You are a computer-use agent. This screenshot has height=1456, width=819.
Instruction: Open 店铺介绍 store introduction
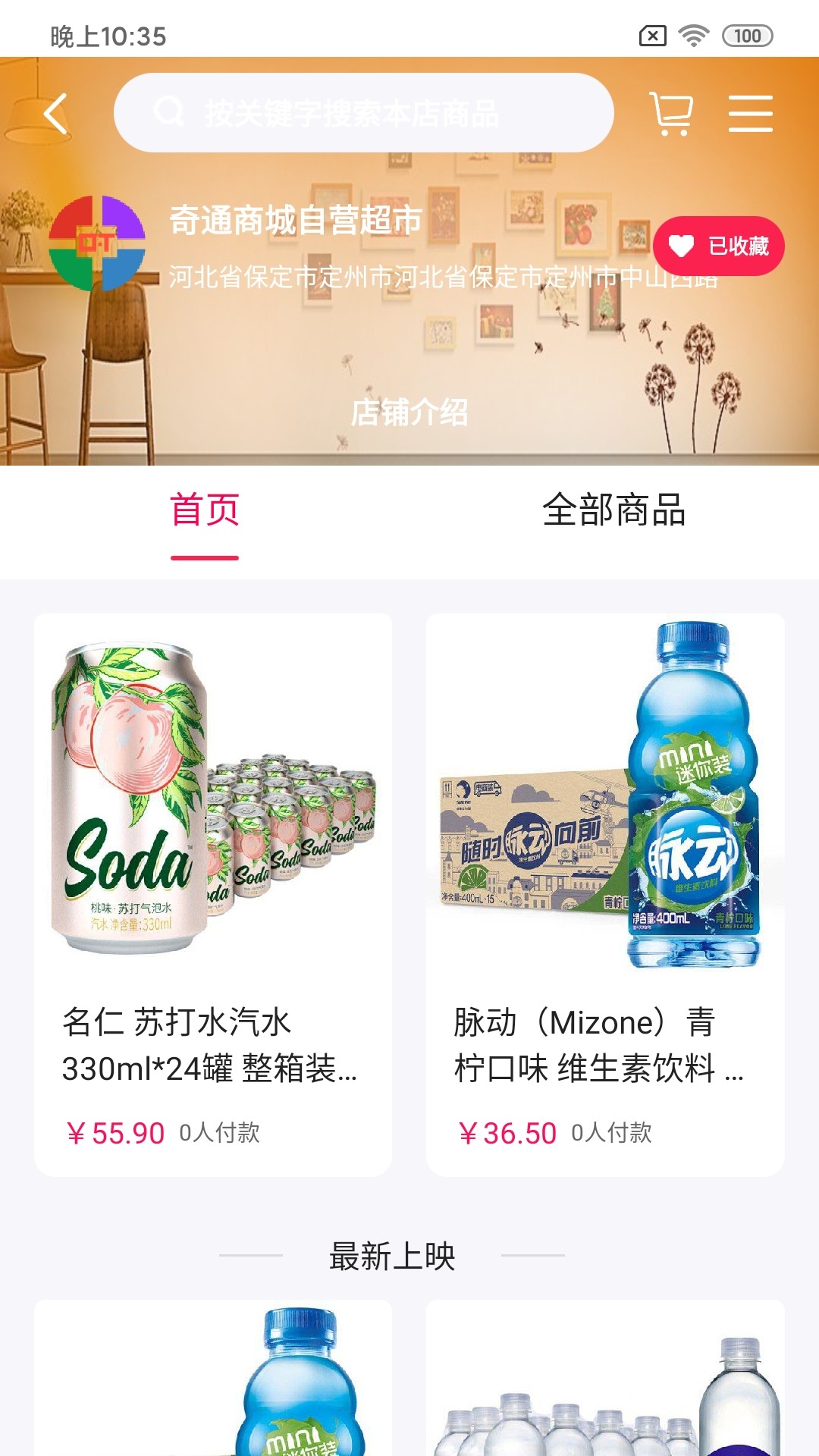pyautogui.click(x=409, y=413)
